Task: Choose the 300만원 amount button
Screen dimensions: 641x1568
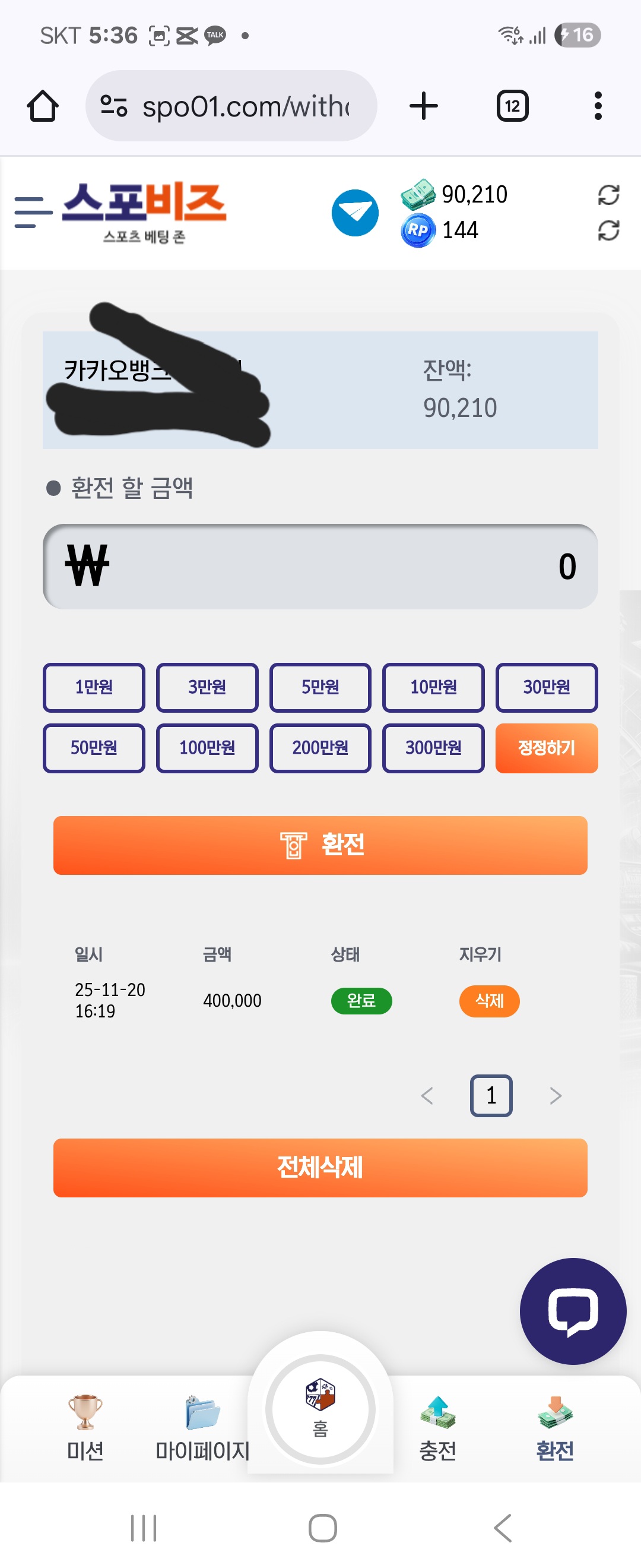Action: click(433, 748)
